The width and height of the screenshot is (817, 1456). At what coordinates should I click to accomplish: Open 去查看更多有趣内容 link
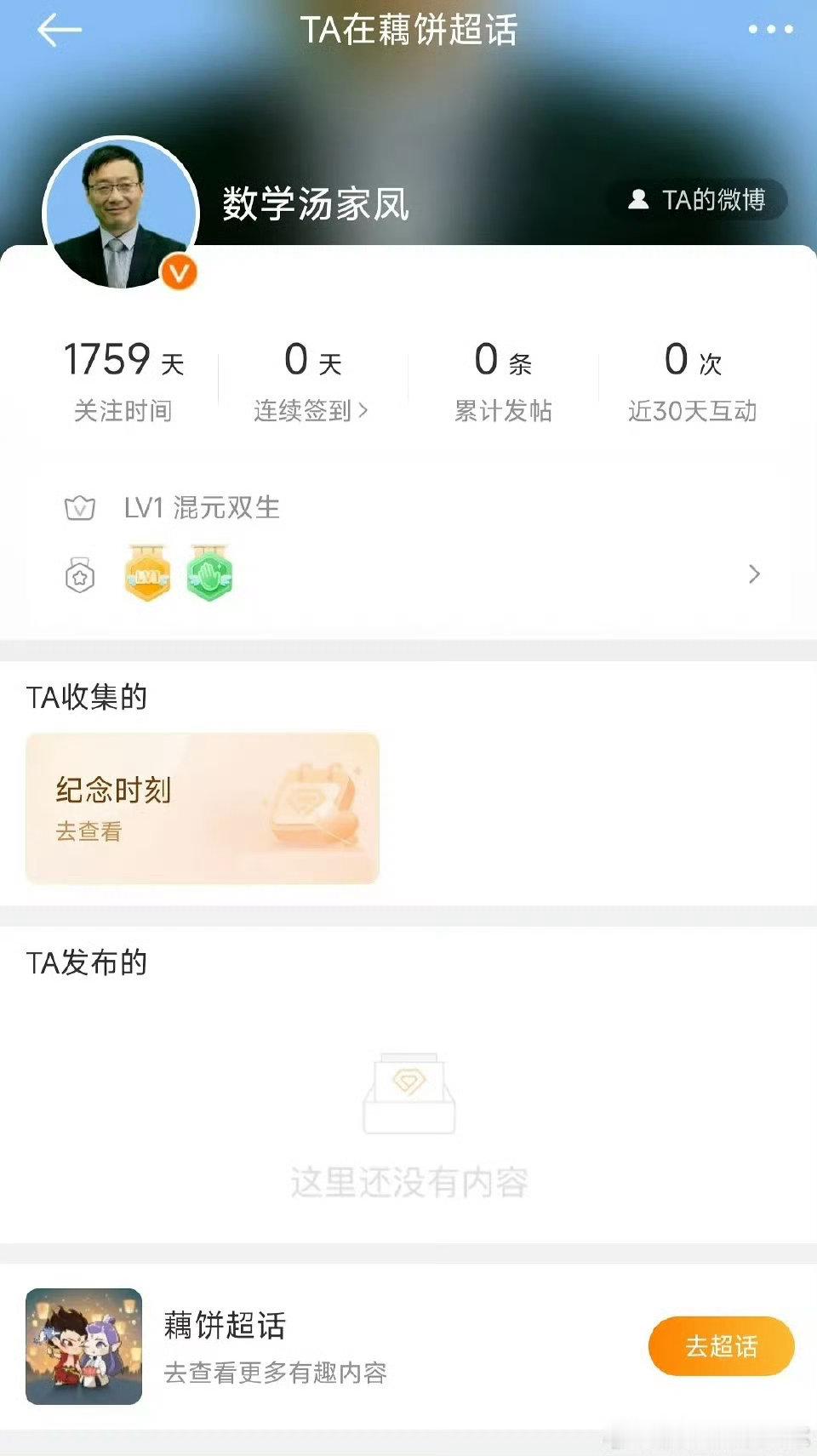click(x=276, y=1373)
